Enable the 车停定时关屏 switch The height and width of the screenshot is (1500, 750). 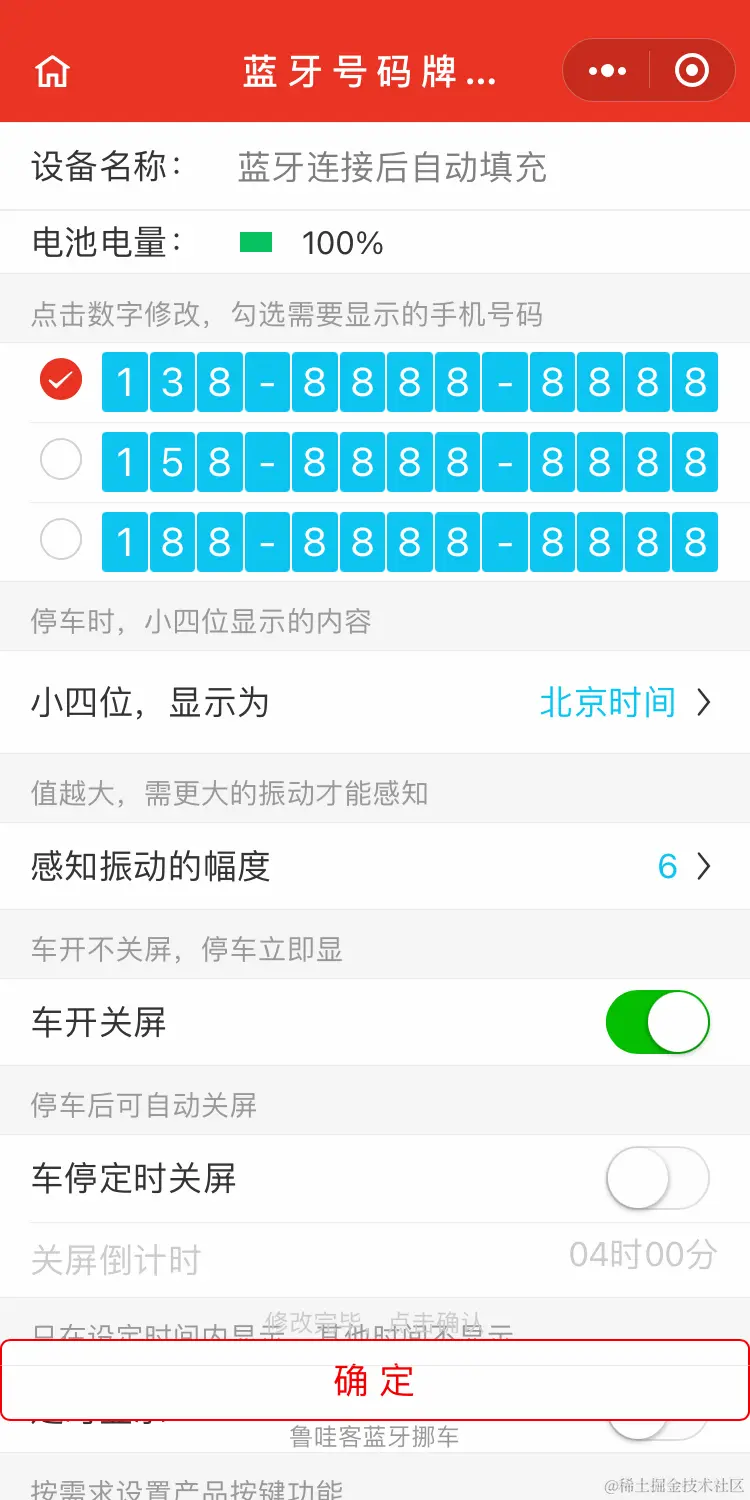657,1178
